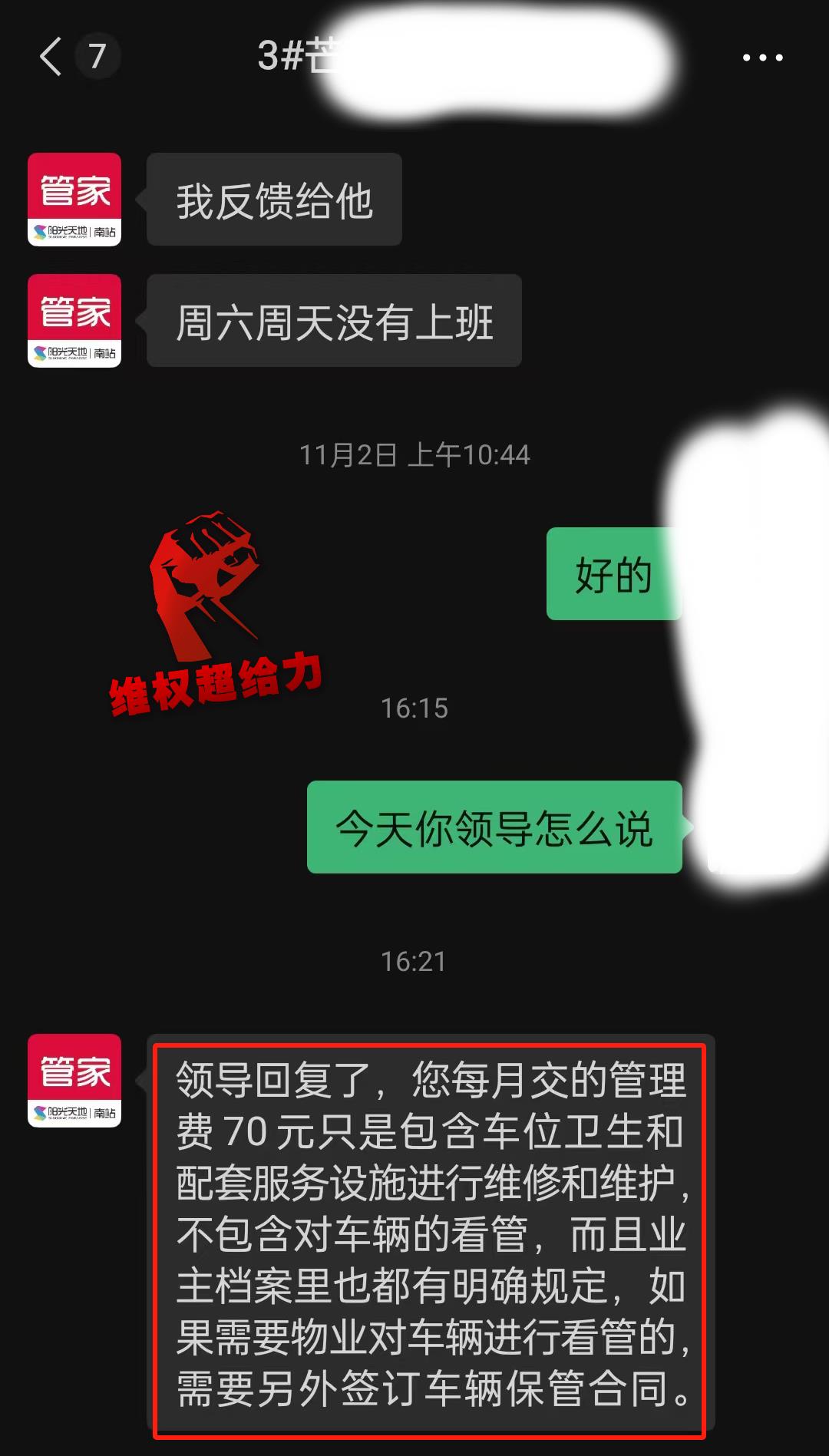Go back to the chat list

pyautogui.click(x=51, y=57)
